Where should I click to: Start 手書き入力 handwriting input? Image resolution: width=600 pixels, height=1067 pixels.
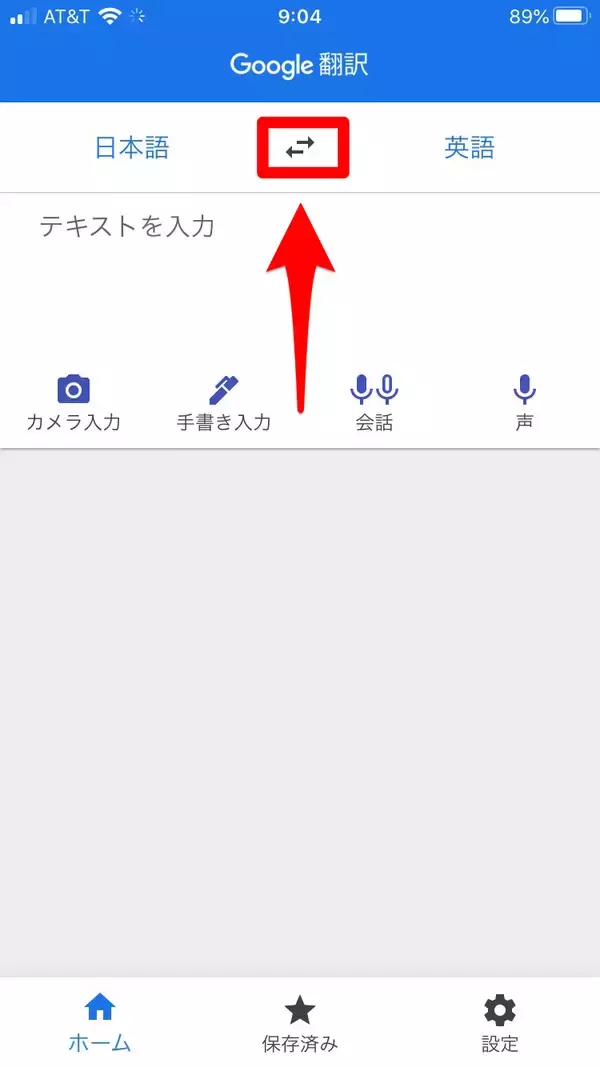[x=224, y=402]
